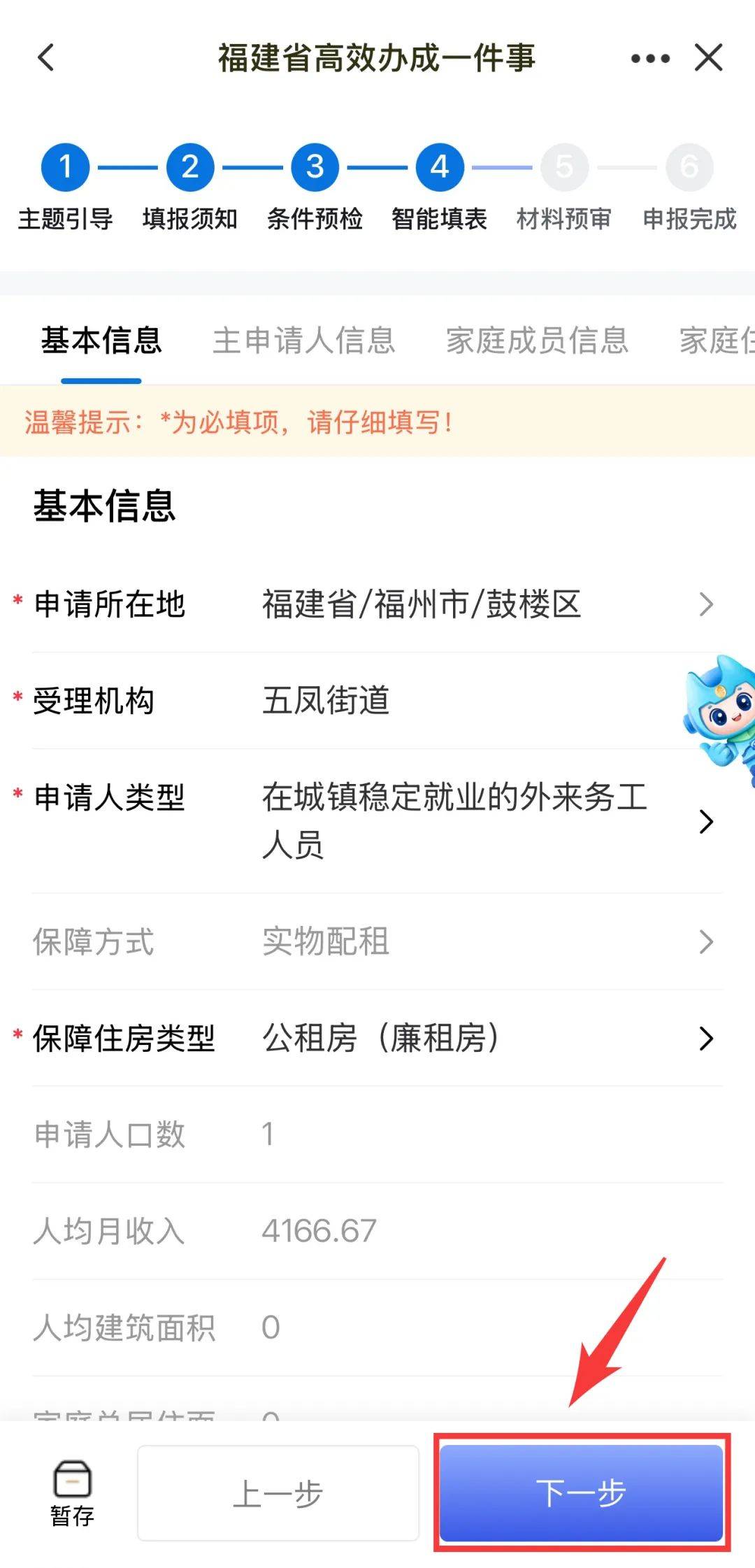Switch to the 家庭成员信息 tab
Image resolution: width=755 pixels, height=1568 pixels.
pos(538,341)
